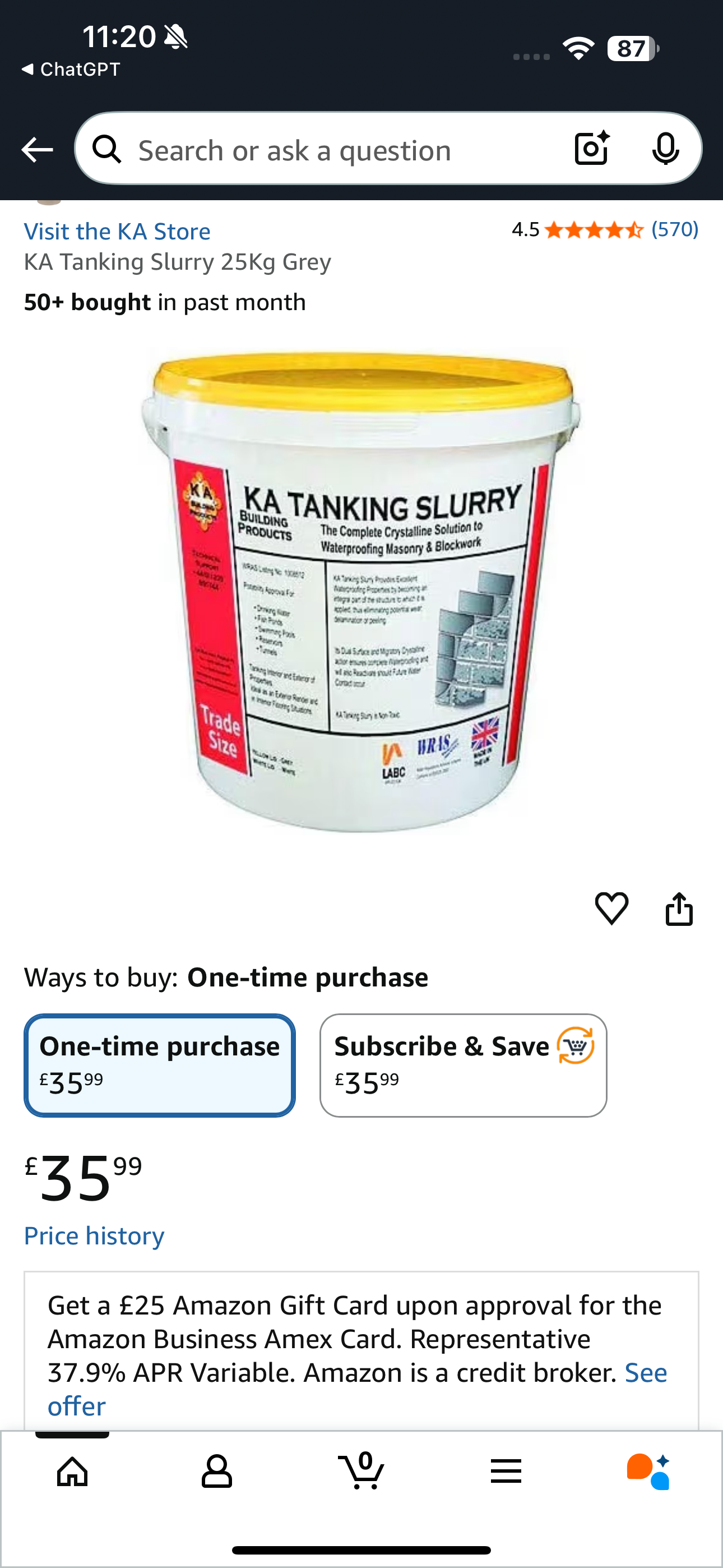This screenshot has height=1568, width=723.
Task: Open the 570 customer reviews
Action: (674, 229)
